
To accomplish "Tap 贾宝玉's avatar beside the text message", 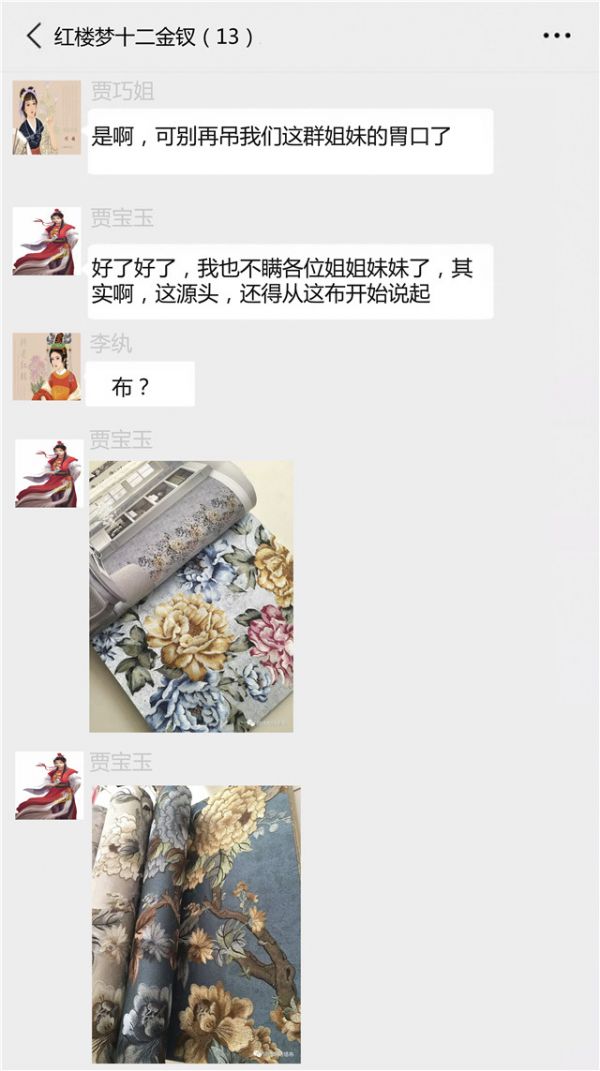I will (x=47, y=242).
